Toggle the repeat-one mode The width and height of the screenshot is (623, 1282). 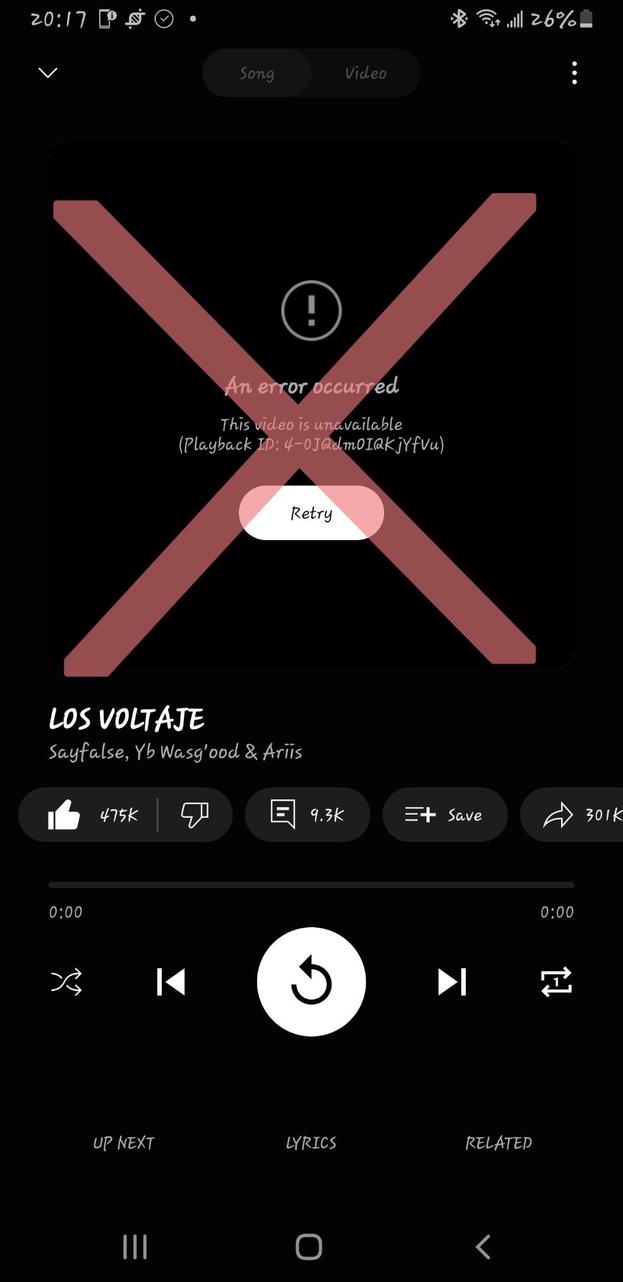coord(556,982)
